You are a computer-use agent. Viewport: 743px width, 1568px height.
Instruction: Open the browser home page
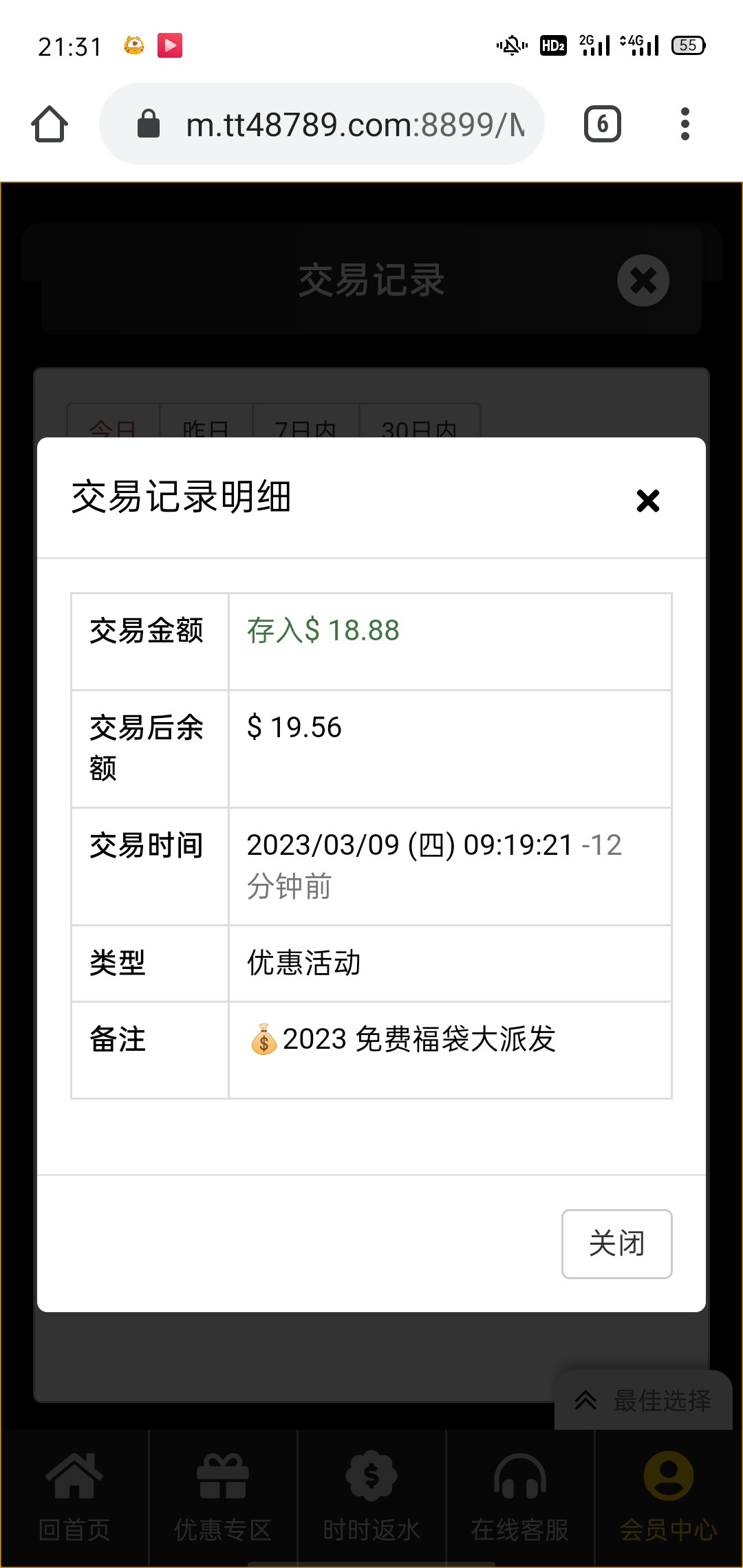pyautogui.click(x=50, y=124)
